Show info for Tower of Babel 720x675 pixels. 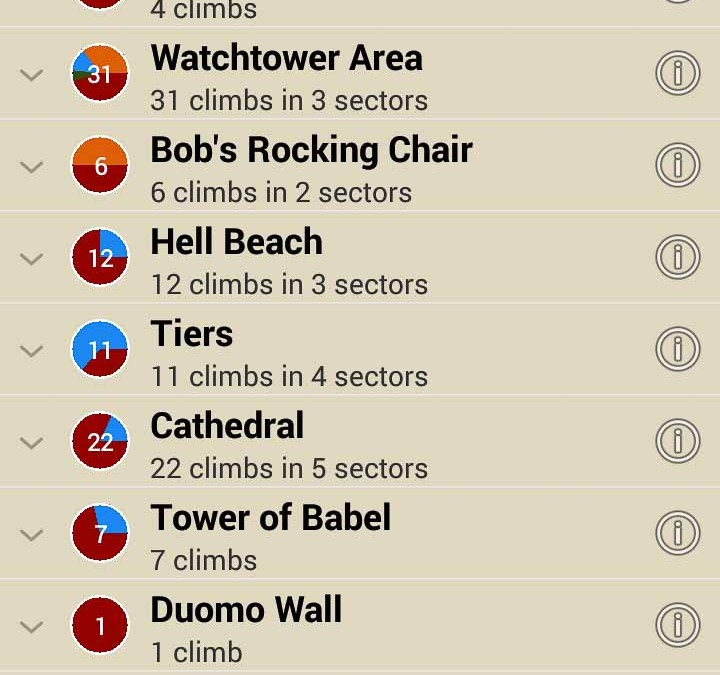click(677, 534)
